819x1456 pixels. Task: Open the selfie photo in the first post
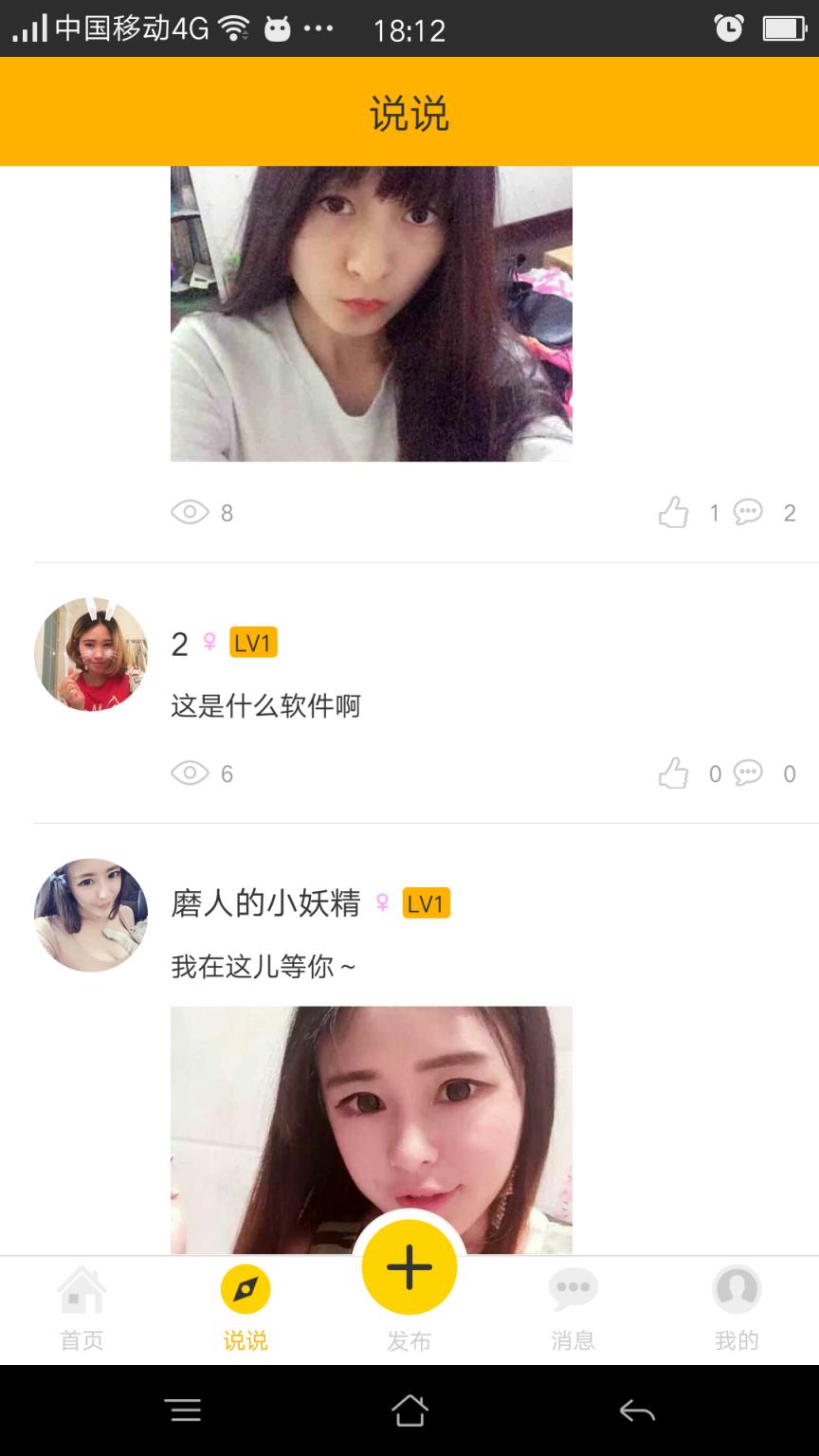371,313
